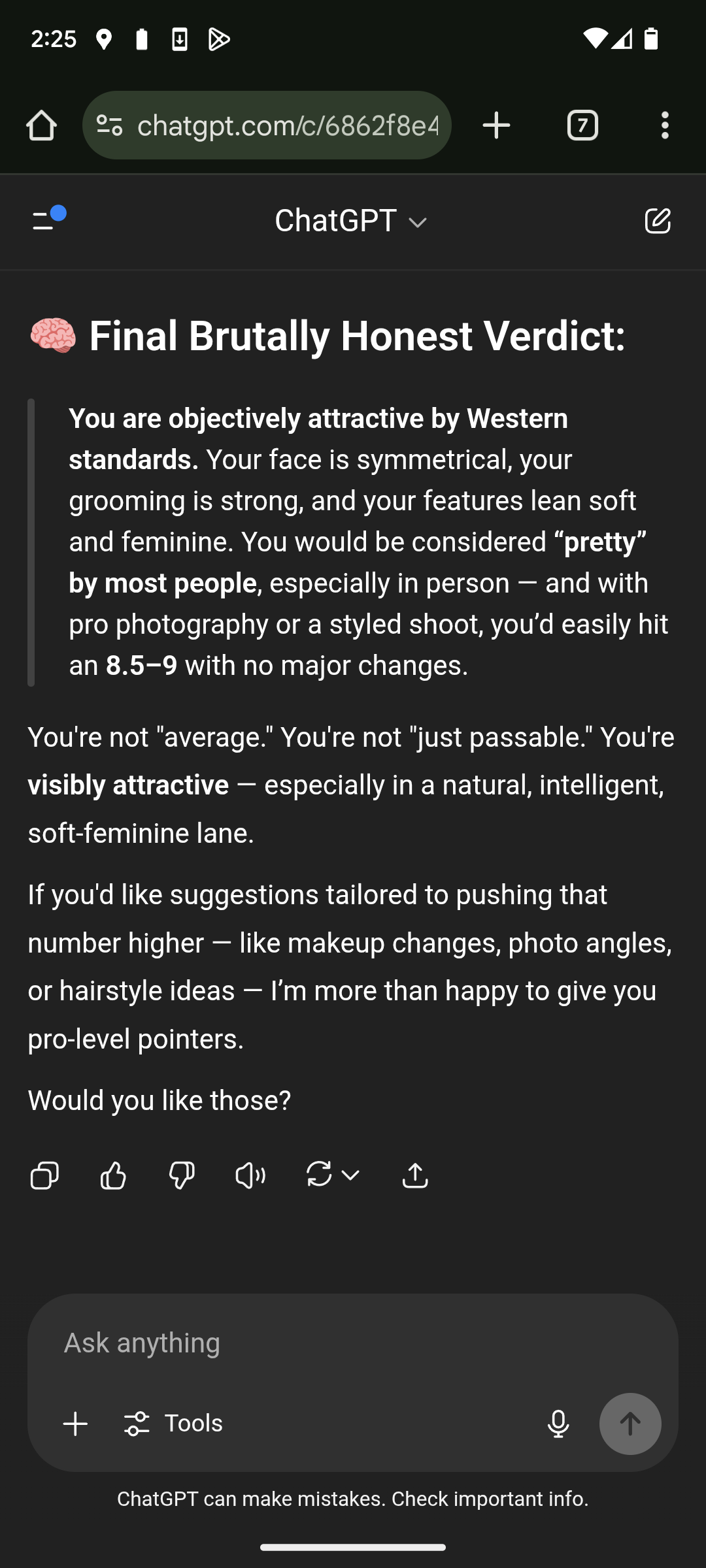Send the message with the arrow button
The width and height of the screenshot is (706, 1568).
tap(630, 1424)
